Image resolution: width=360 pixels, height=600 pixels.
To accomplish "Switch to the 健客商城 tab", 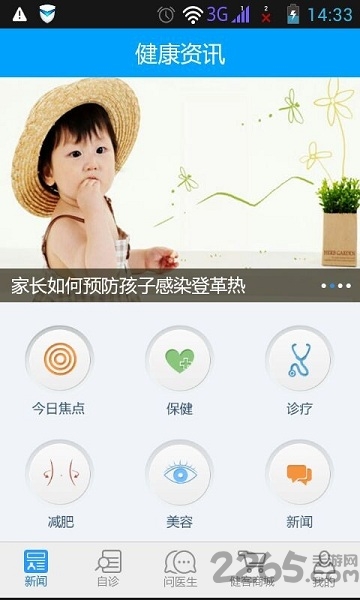I will point(252,569).
